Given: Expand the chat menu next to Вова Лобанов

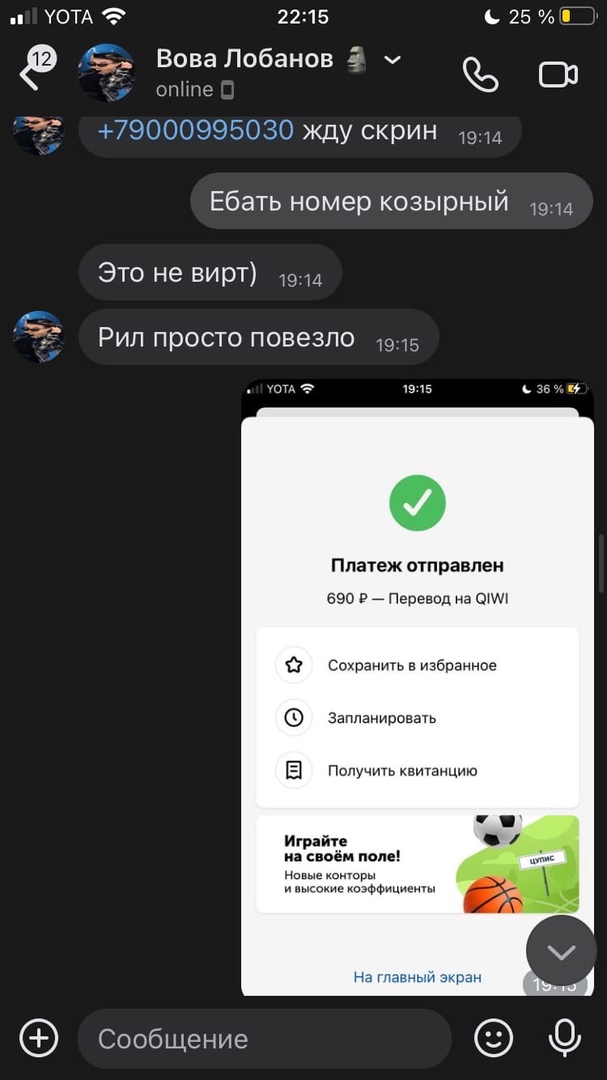Looking at the screenshot, I should (393, 60).
